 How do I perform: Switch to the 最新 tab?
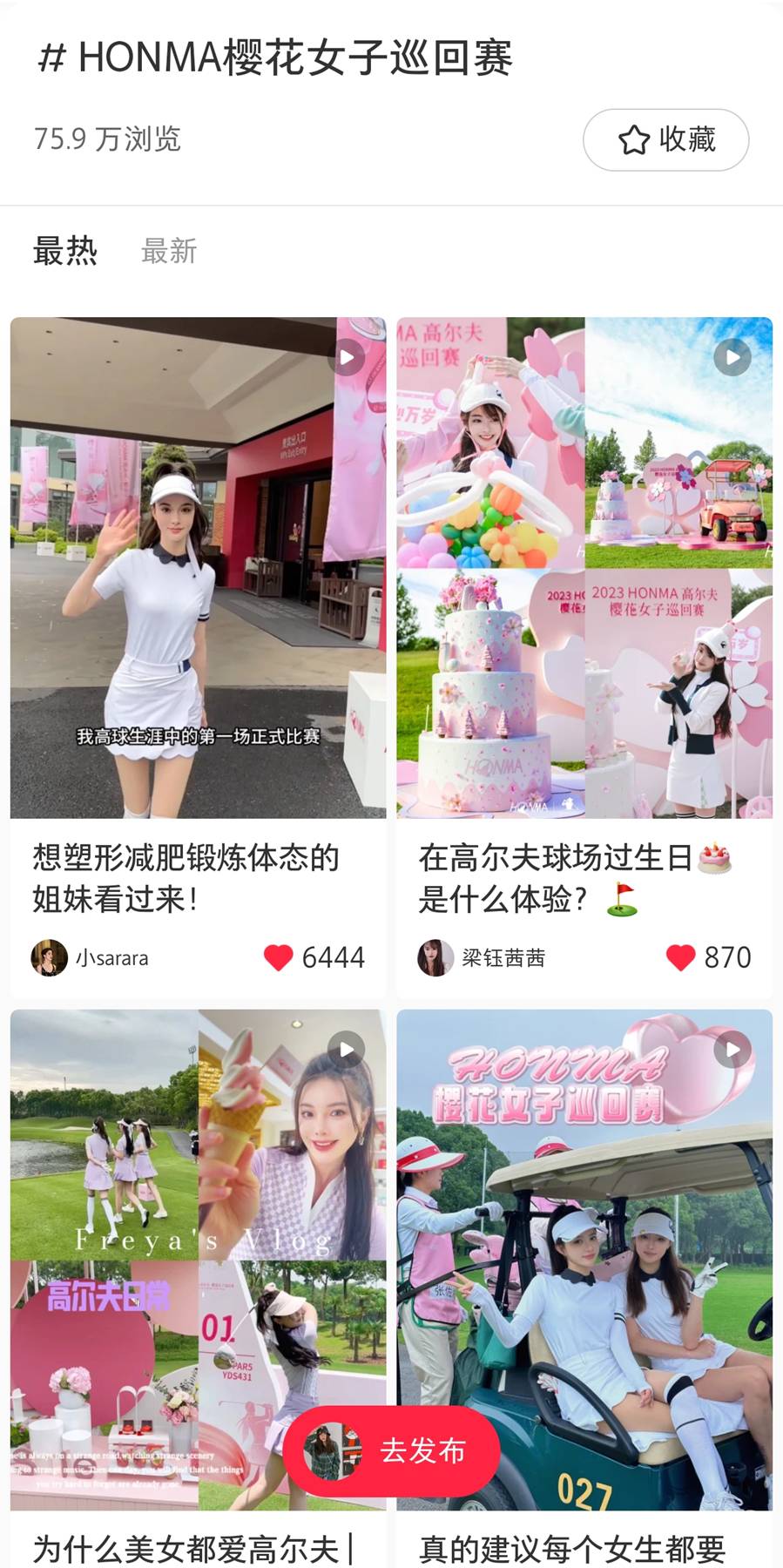click(x=169, y=251)
